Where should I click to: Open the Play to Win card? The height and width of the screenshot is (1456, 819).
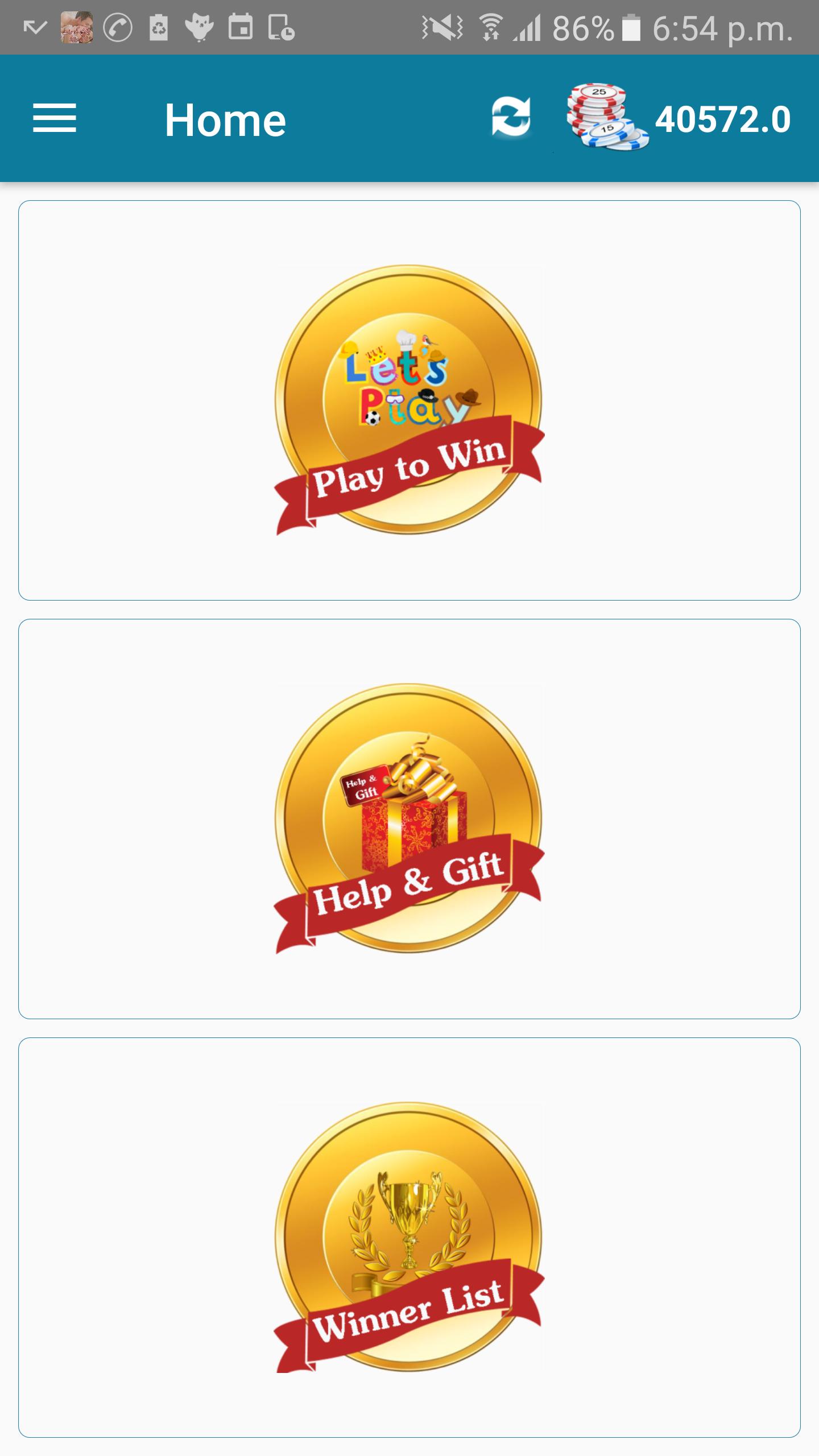409,400
